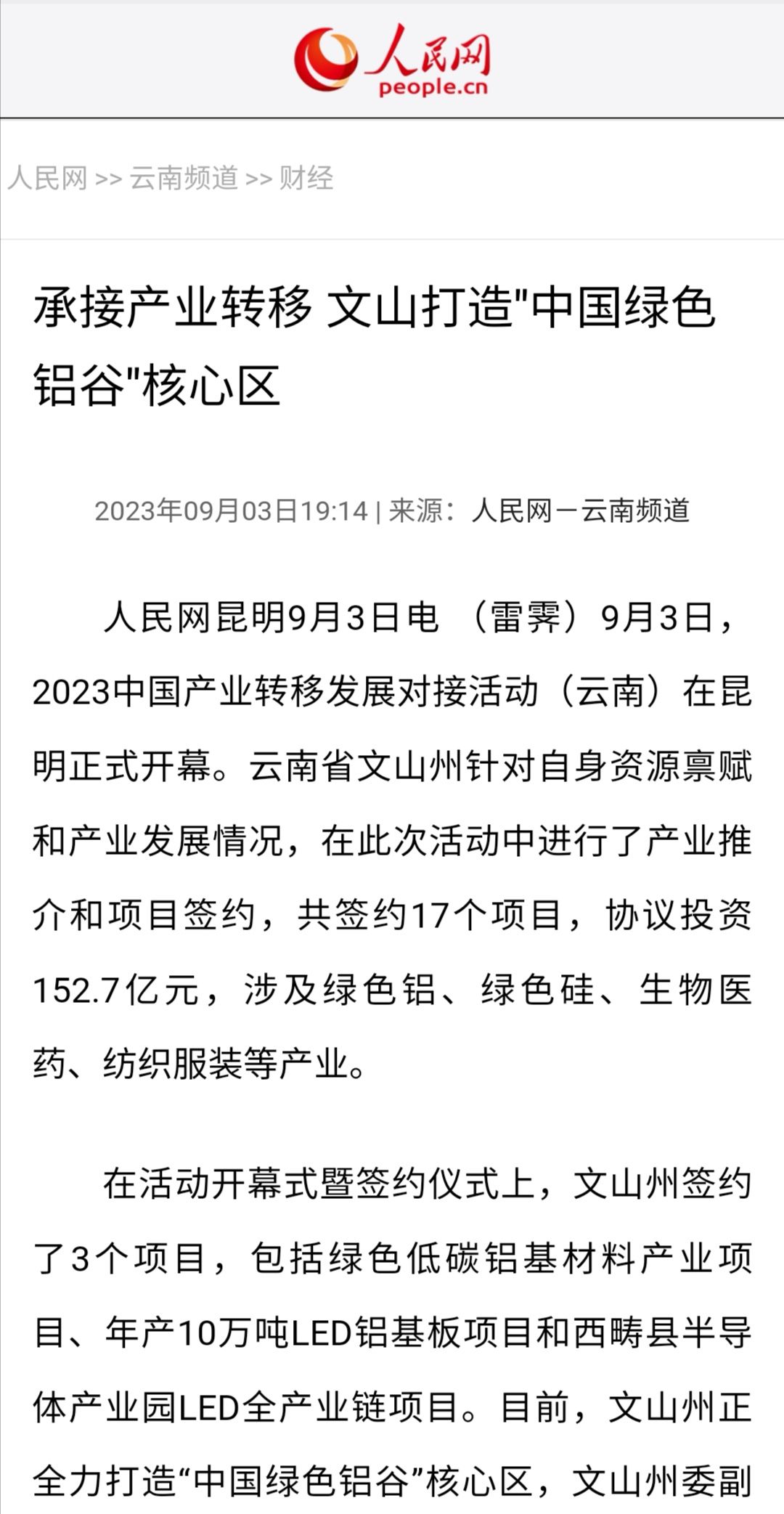Open the 人民网 breadcrumb link

click(x=47, y=178)
